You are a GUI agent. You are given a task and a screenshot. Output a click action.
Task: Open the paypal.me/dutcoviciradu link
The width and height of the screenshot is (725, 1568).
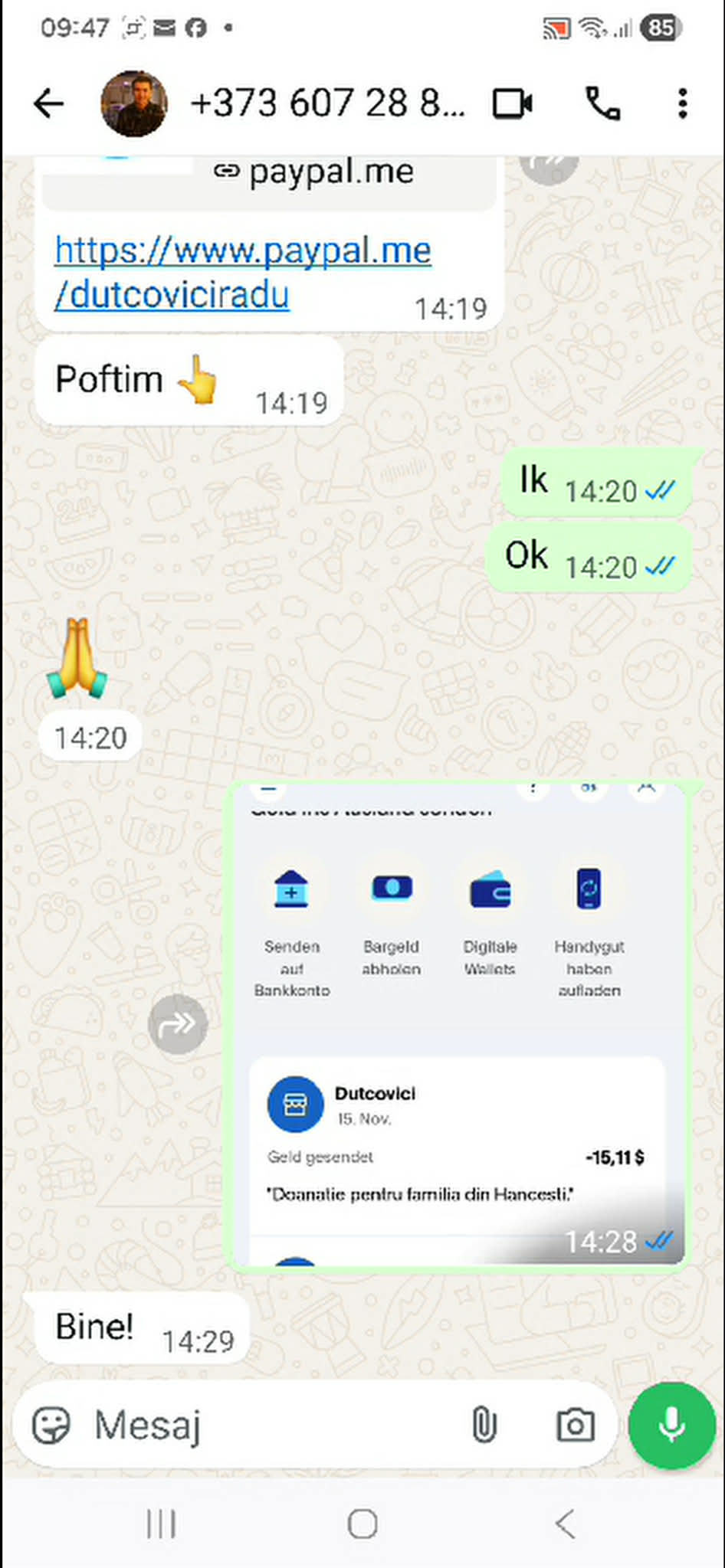click(x=242, y=272)
